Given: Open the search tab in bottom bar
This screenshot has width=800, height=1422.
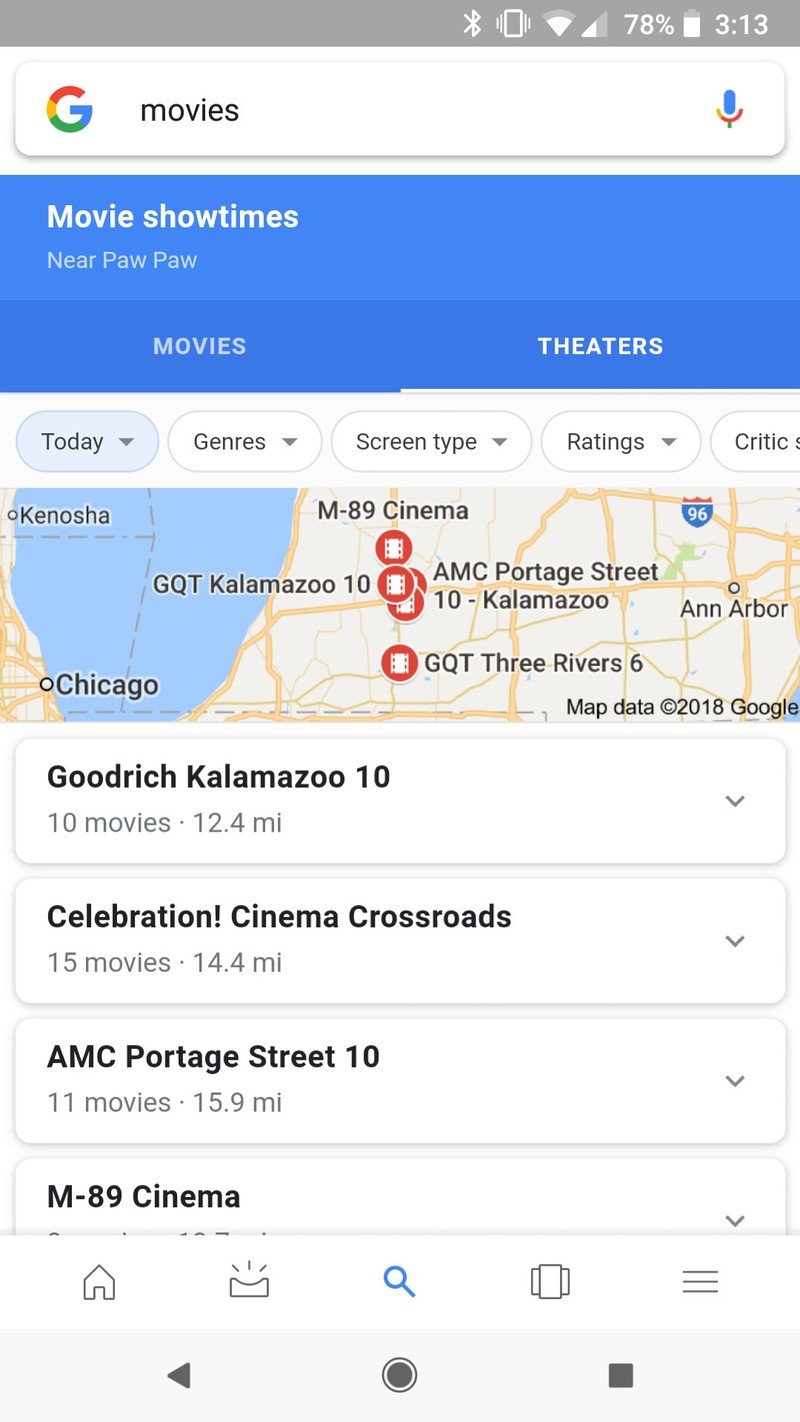Looking at the screenshot, I should coord(399,1281).
